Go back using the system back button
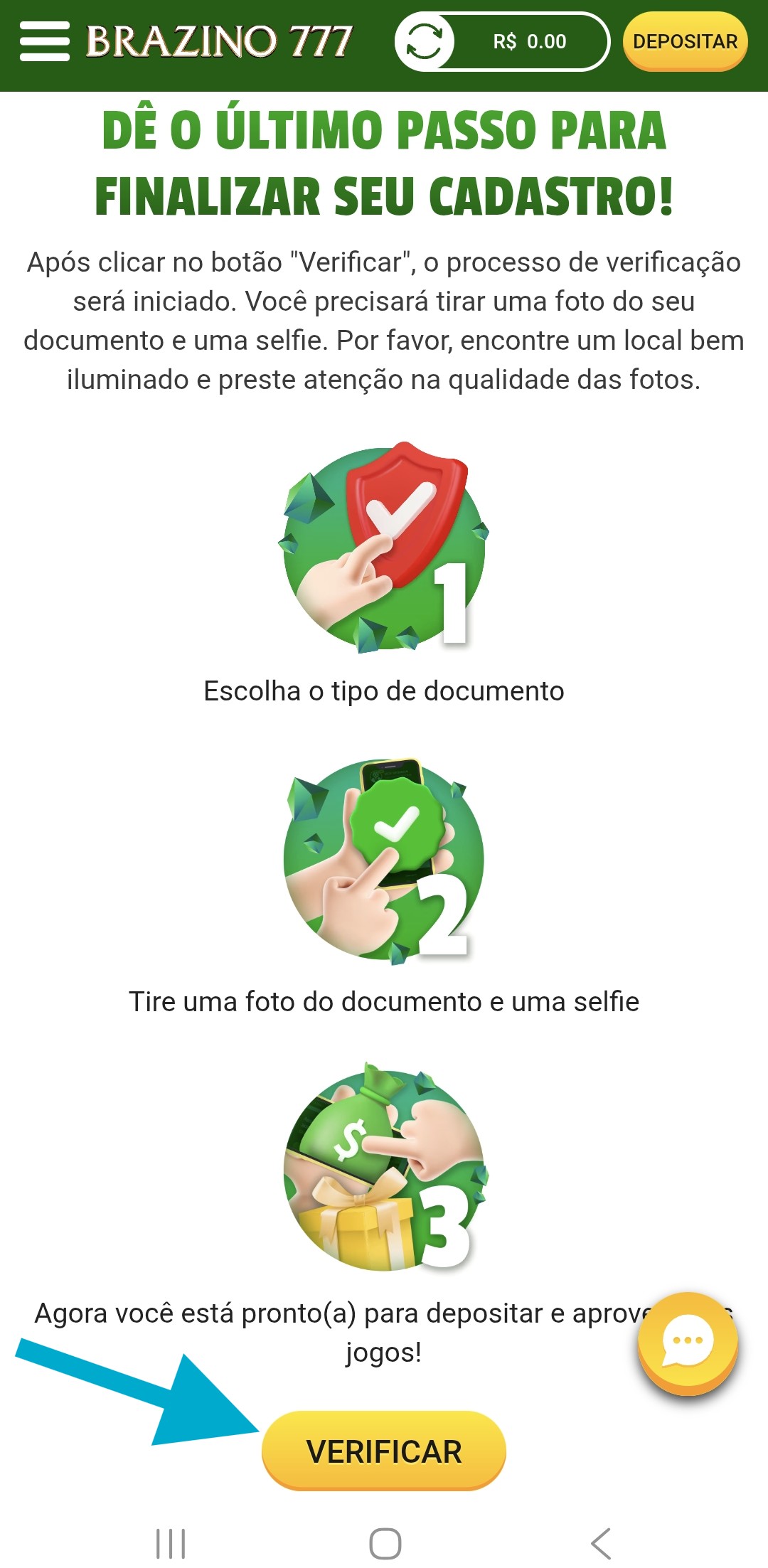Viewport: 768px width, 1568px height. click(x=601, y=1543)
